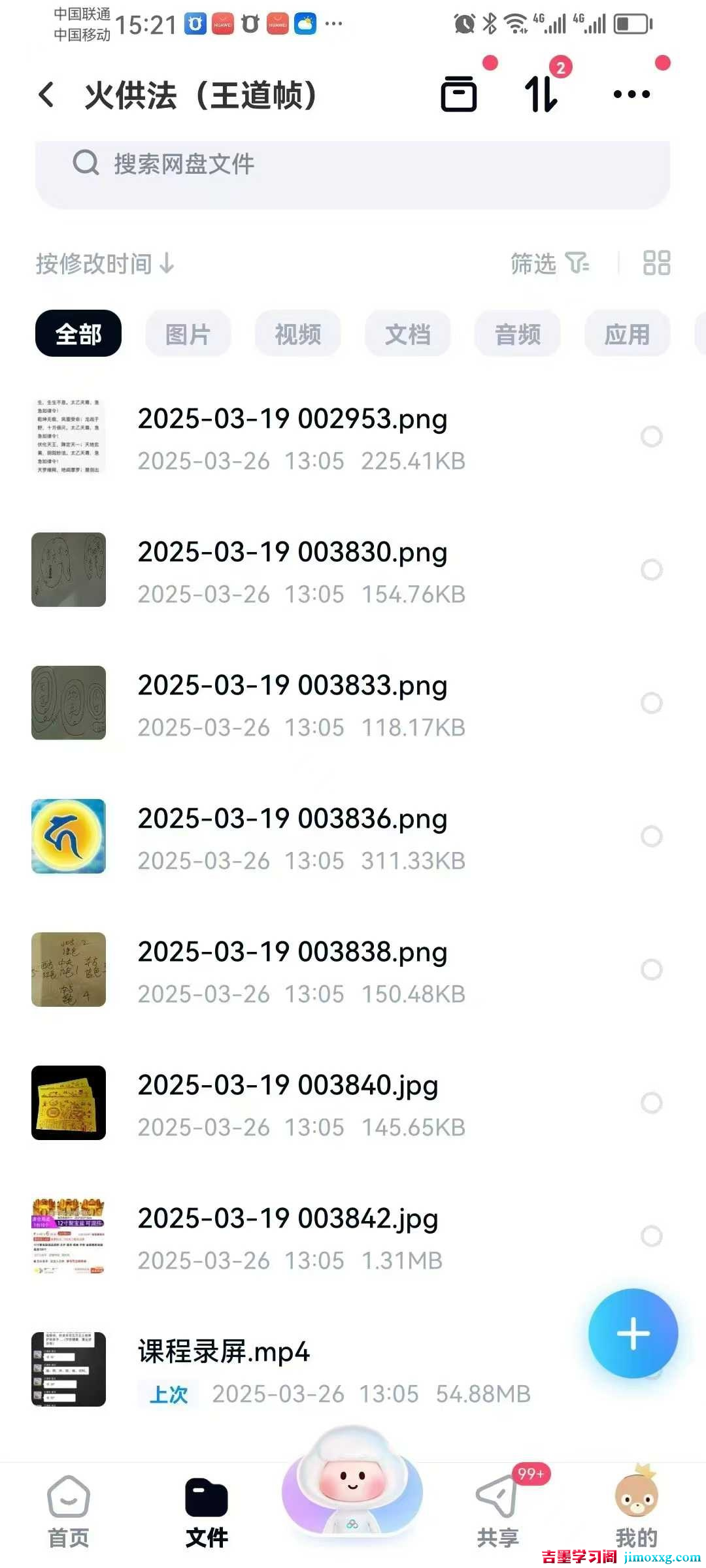Tick the selection circle for 2025-03-19 003840.jpg

pyautogui.click(x=652, y=1103)
